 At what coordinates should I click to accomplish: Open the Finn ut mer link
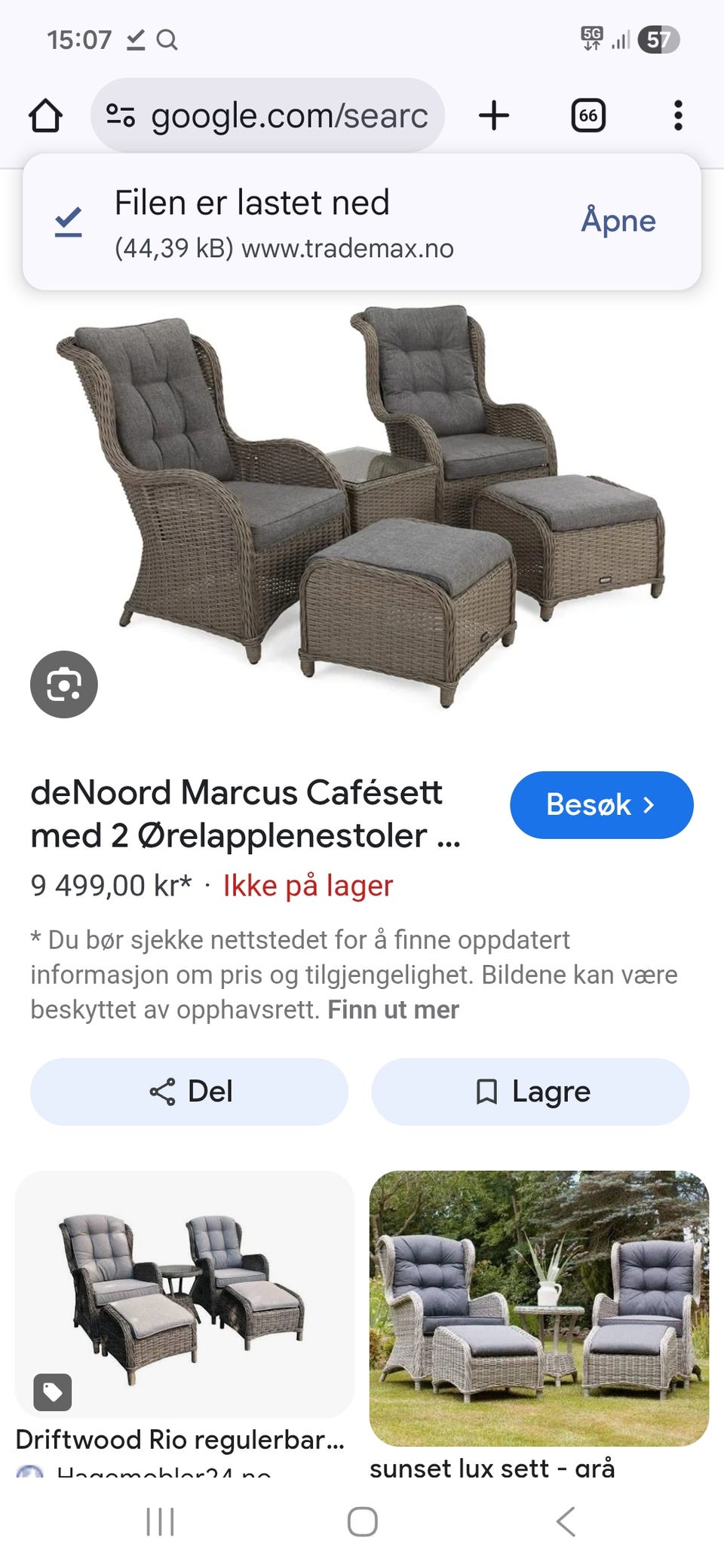point(393,1008)
